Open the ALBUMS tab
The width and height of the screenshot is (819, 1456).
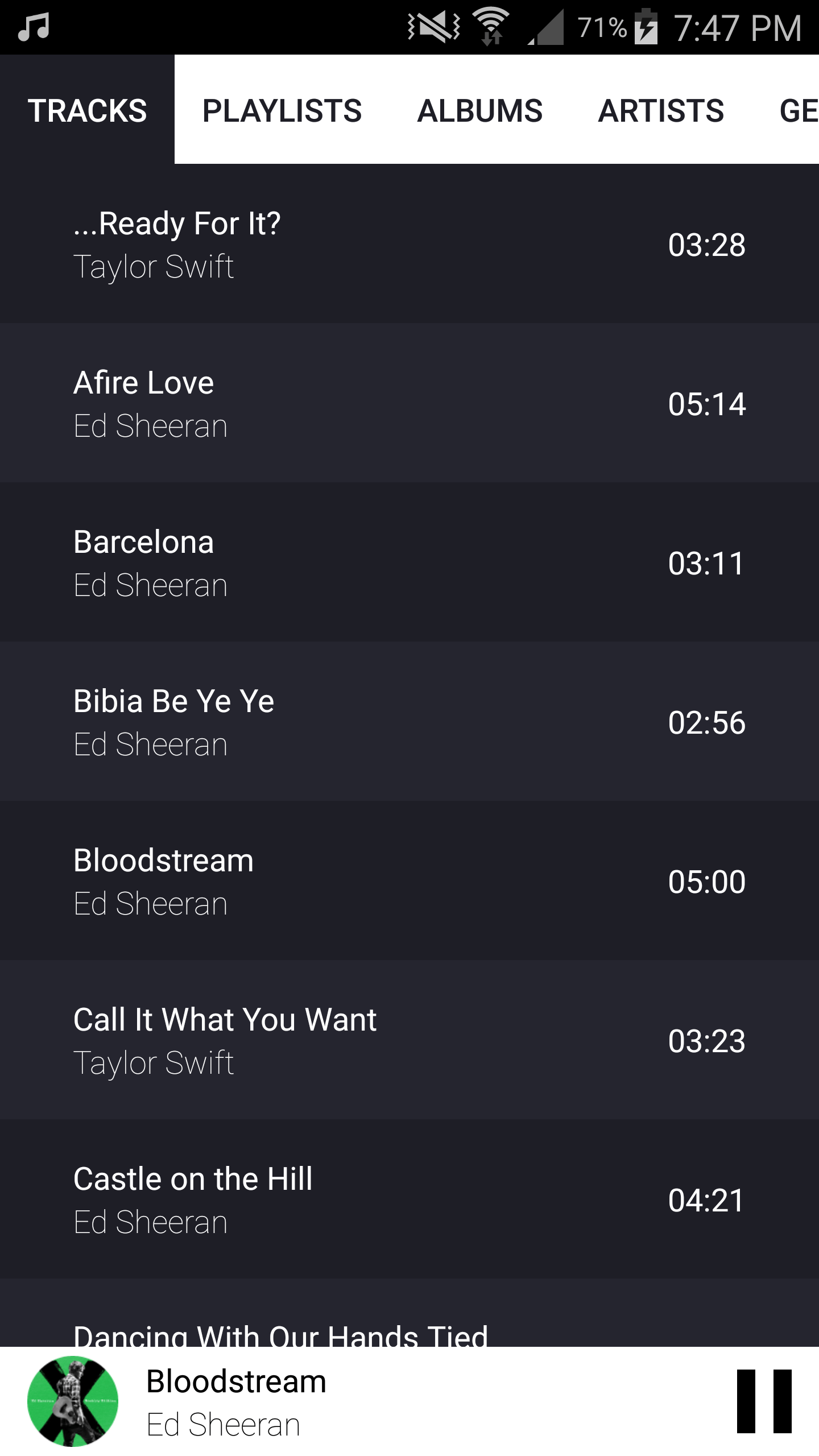(x=481, y=110)
